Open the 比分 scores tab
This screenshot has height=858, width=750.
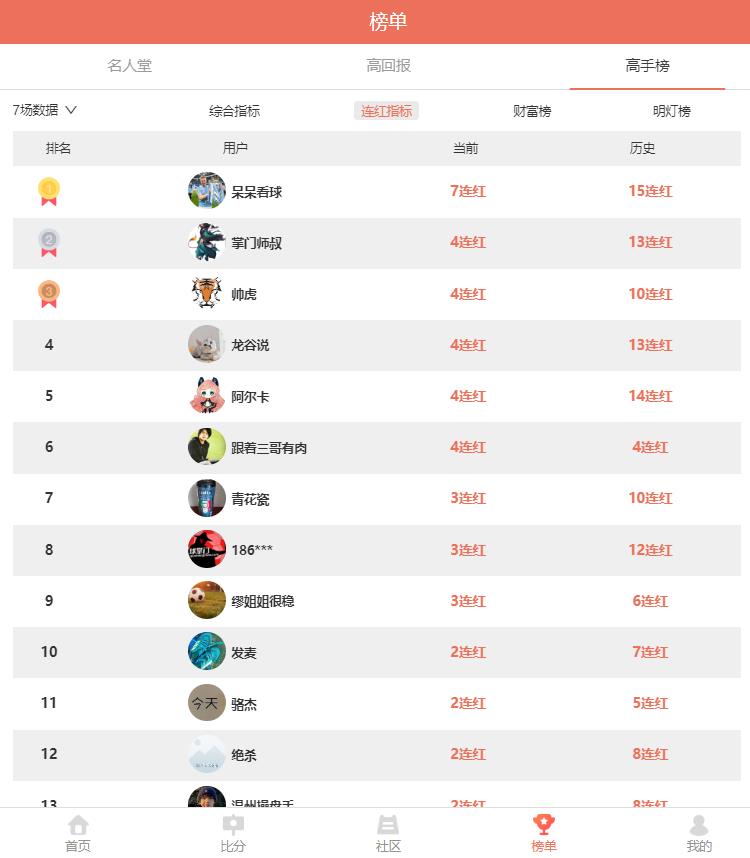(x=233, y=833)
